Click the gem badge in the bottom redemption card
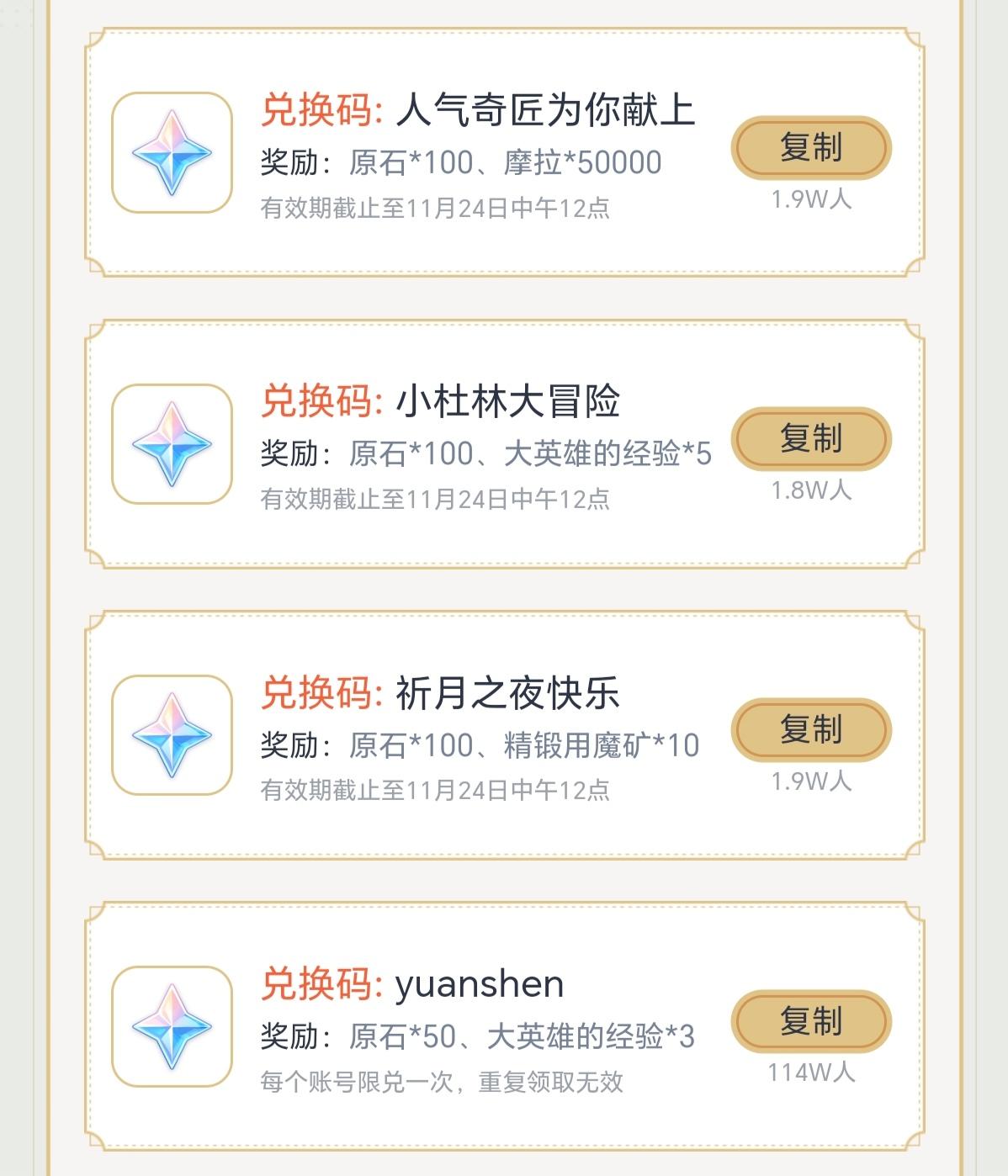 tap(168, 1022)
